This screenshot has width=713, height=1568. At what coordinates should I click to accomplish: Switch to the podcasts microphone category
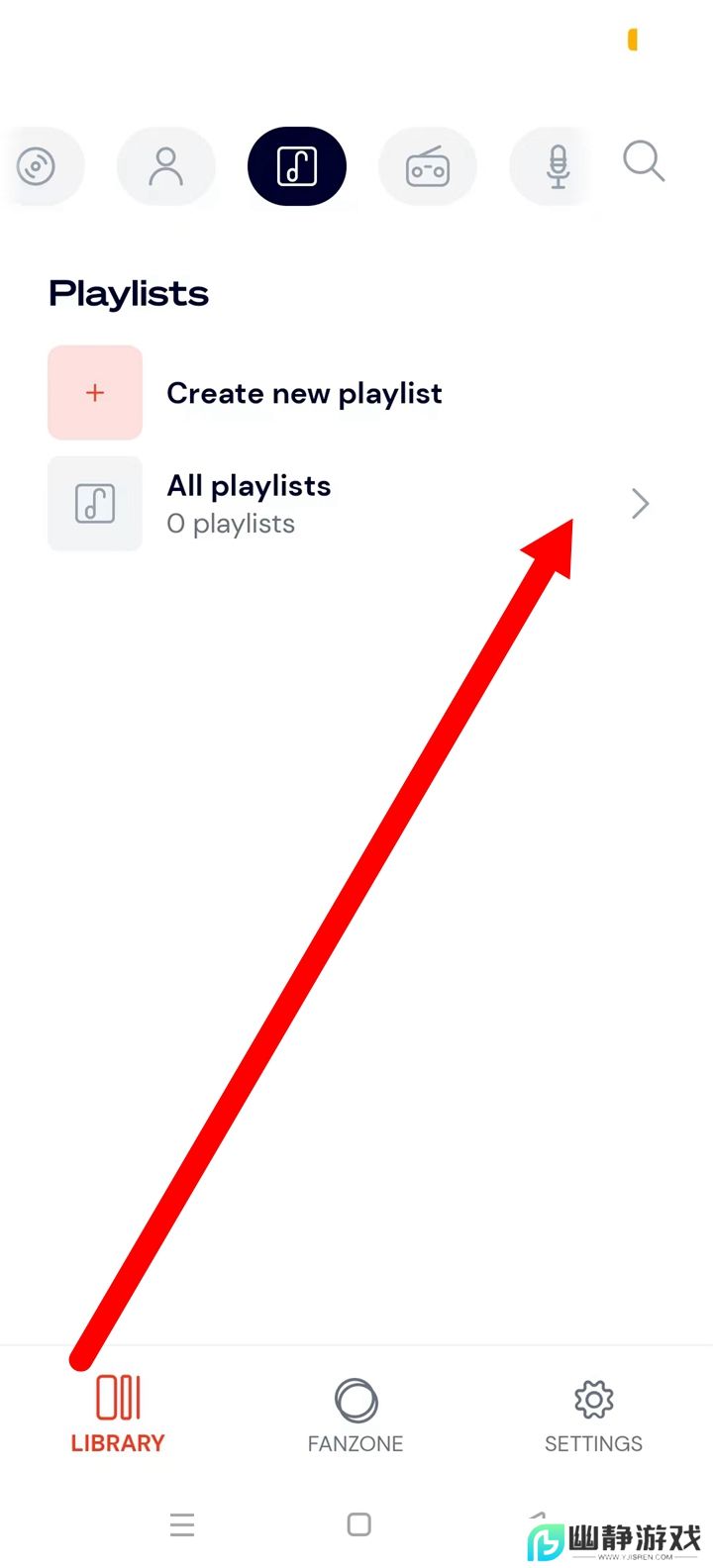[558, 166]
